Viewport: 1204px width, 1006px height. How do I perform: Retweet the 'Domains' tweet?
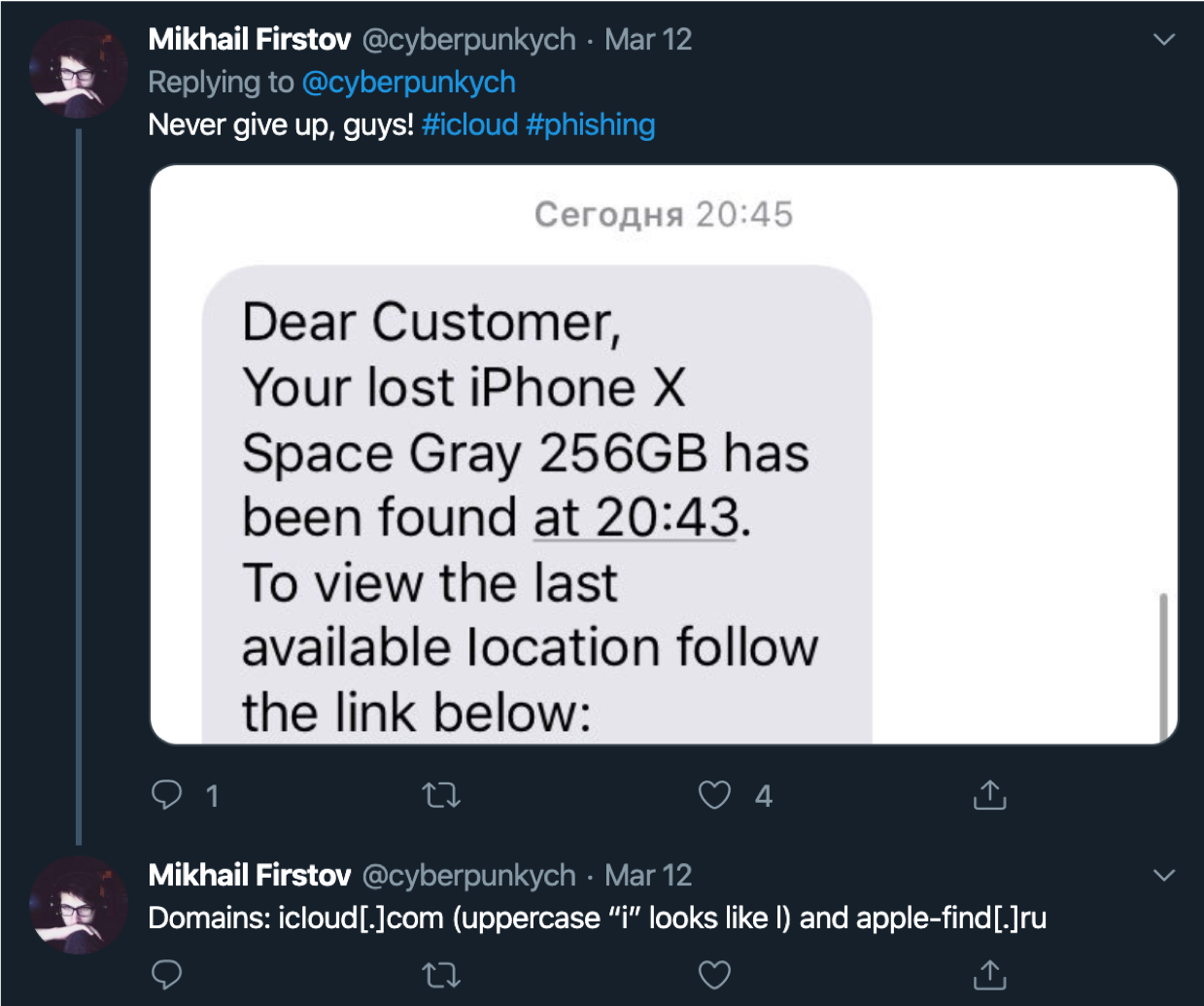pos(441,974)
